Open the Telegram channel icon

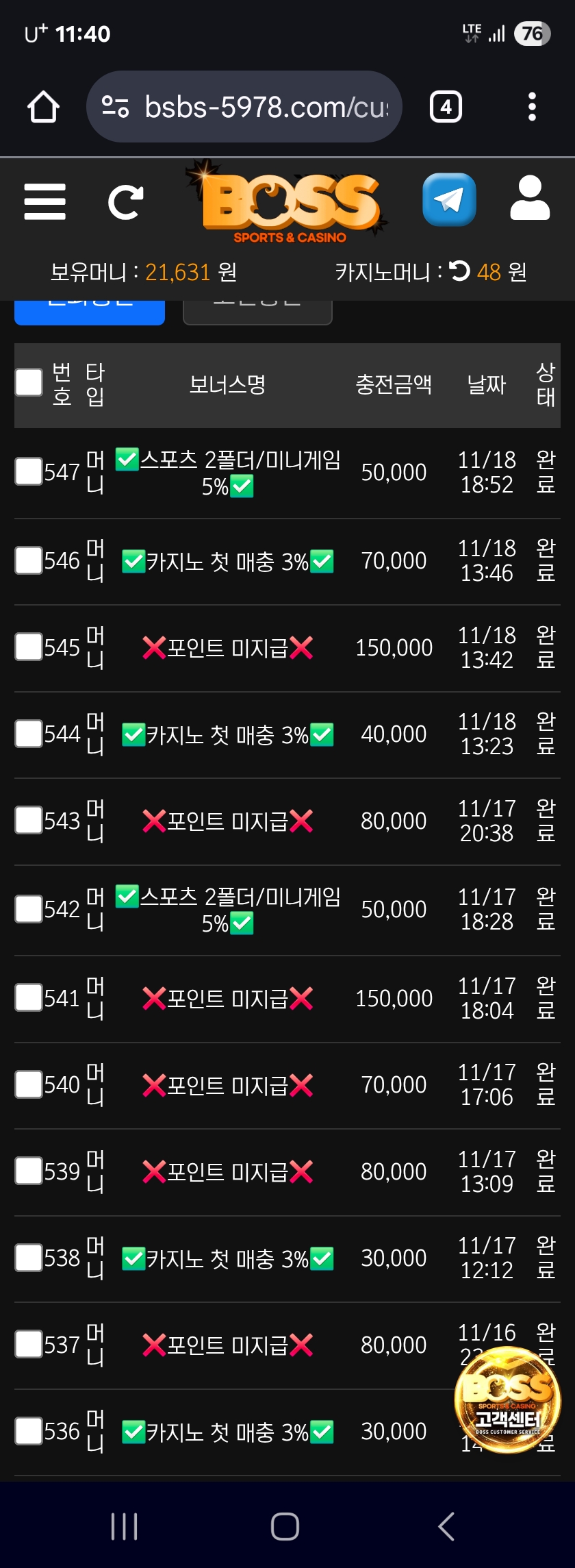449,200
